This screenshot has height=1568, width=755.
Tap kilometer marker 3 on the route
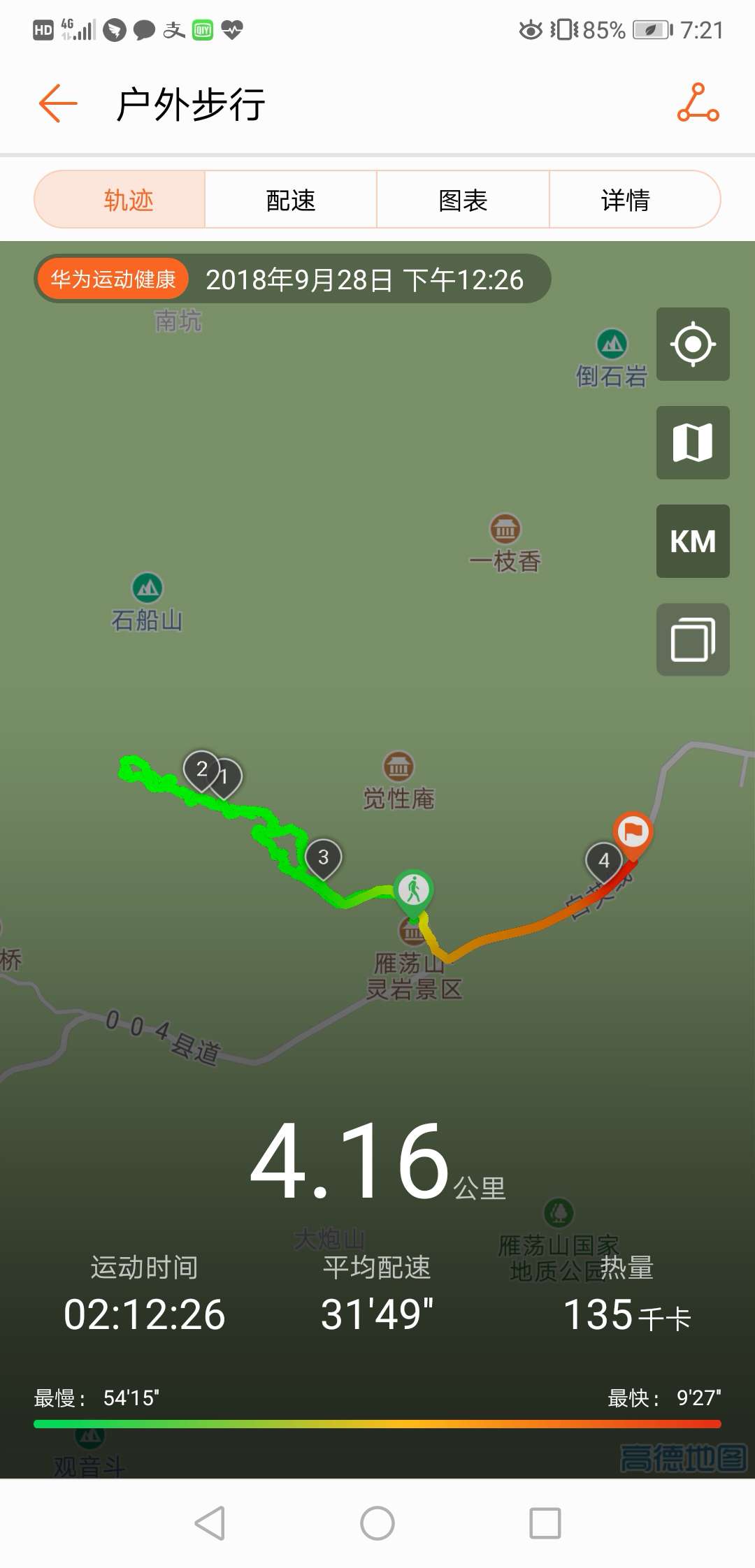(323, 856)
